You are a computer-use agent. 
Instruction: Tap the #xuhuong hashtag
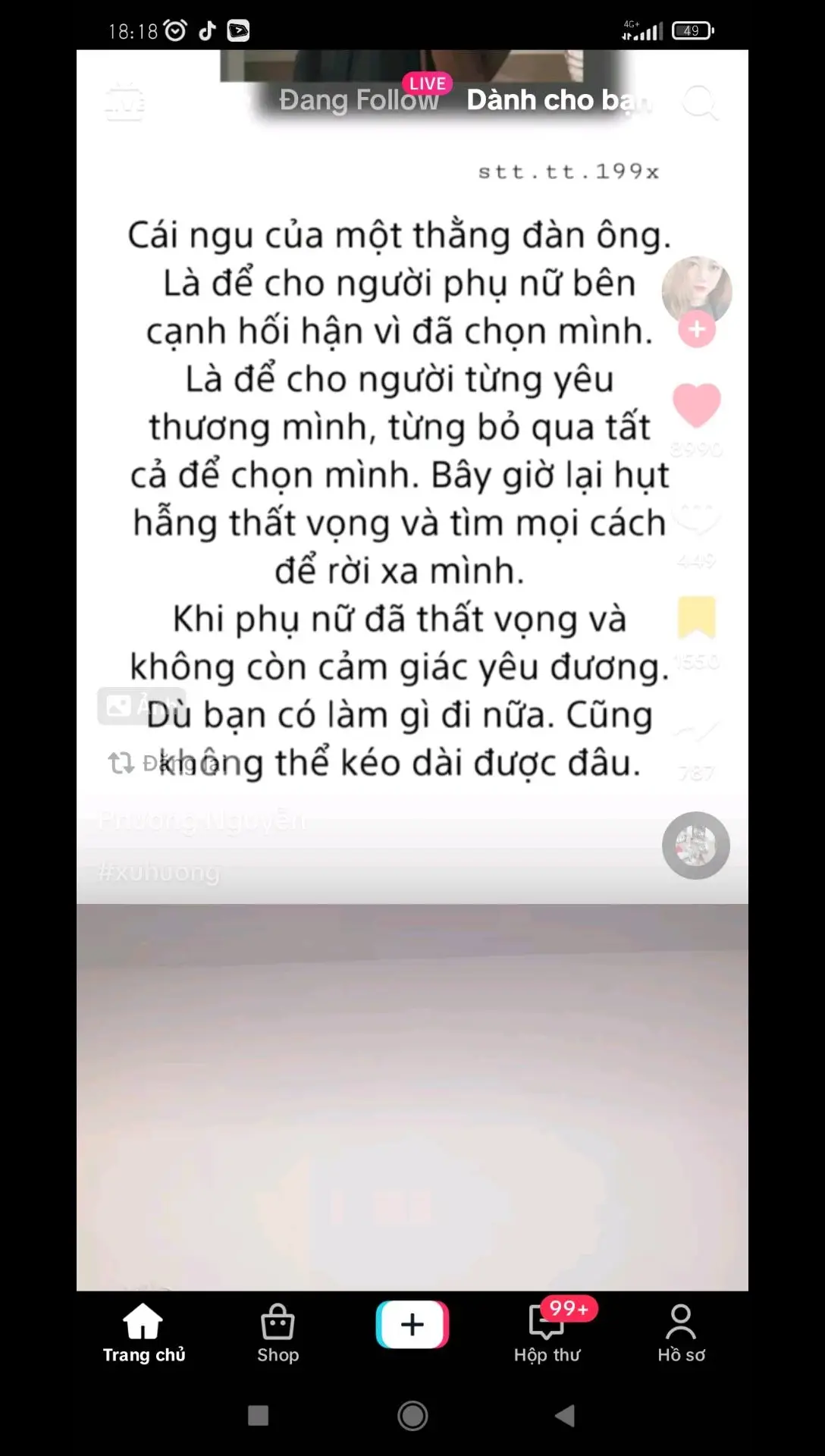[159, 871]
